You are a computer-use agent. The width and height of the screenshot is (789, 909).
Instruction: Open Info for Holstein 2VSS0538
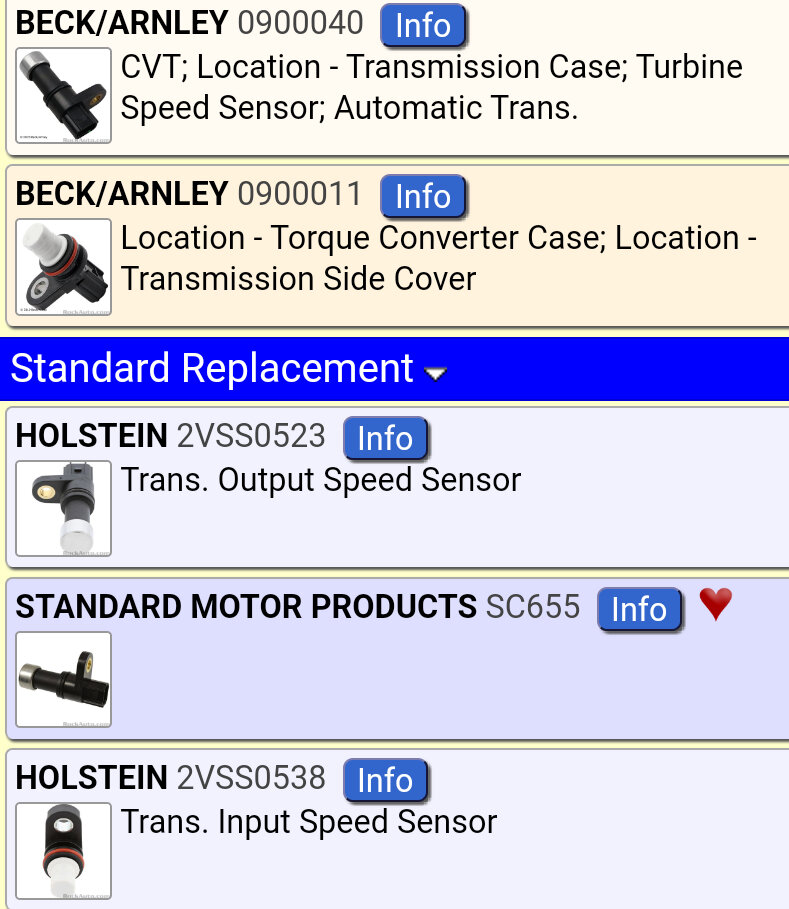click(x=385, y=780)
